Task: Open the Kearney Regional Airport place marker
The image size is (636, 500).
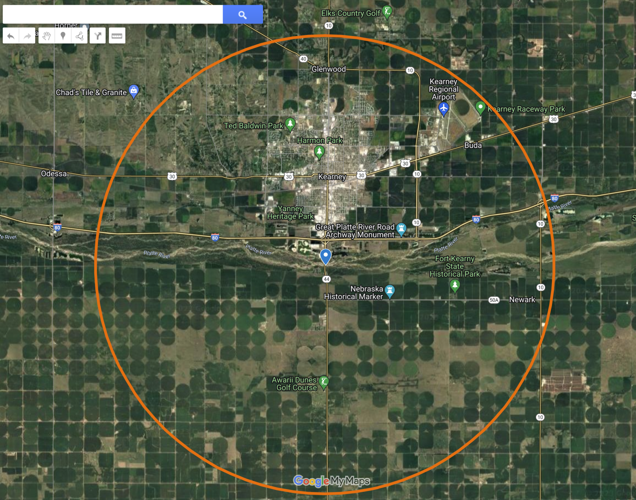Action: (444, 110)
